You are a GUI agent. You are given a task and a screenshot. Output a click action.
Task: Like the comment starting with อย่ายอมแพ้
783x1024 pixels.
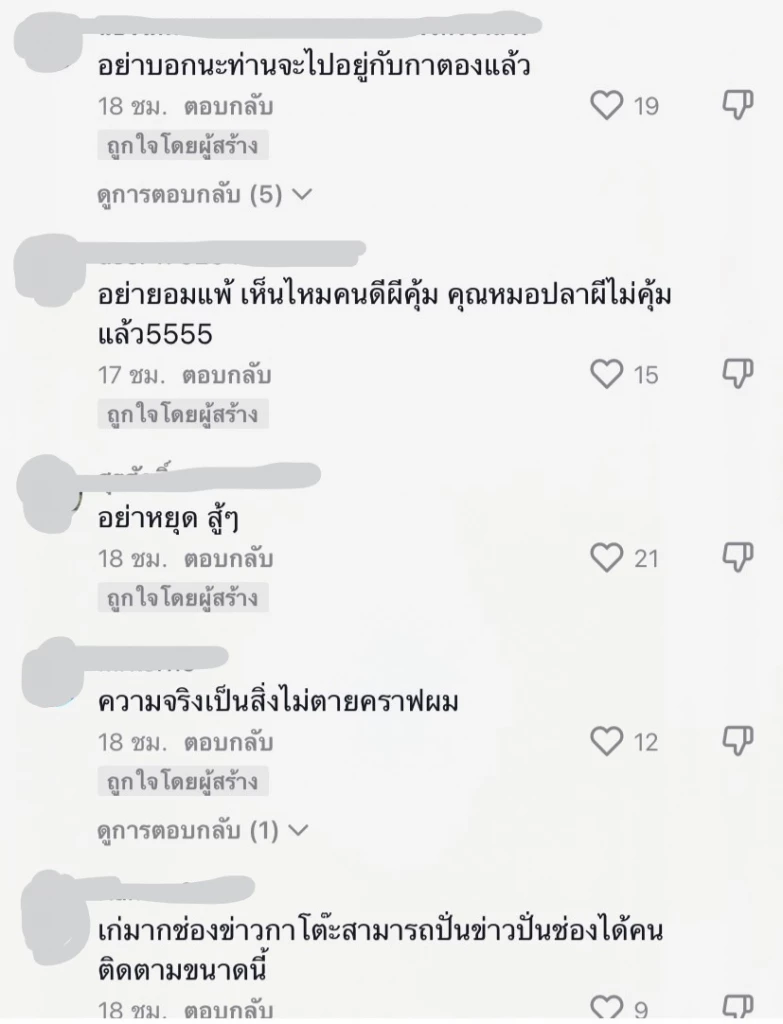point(607,375)
